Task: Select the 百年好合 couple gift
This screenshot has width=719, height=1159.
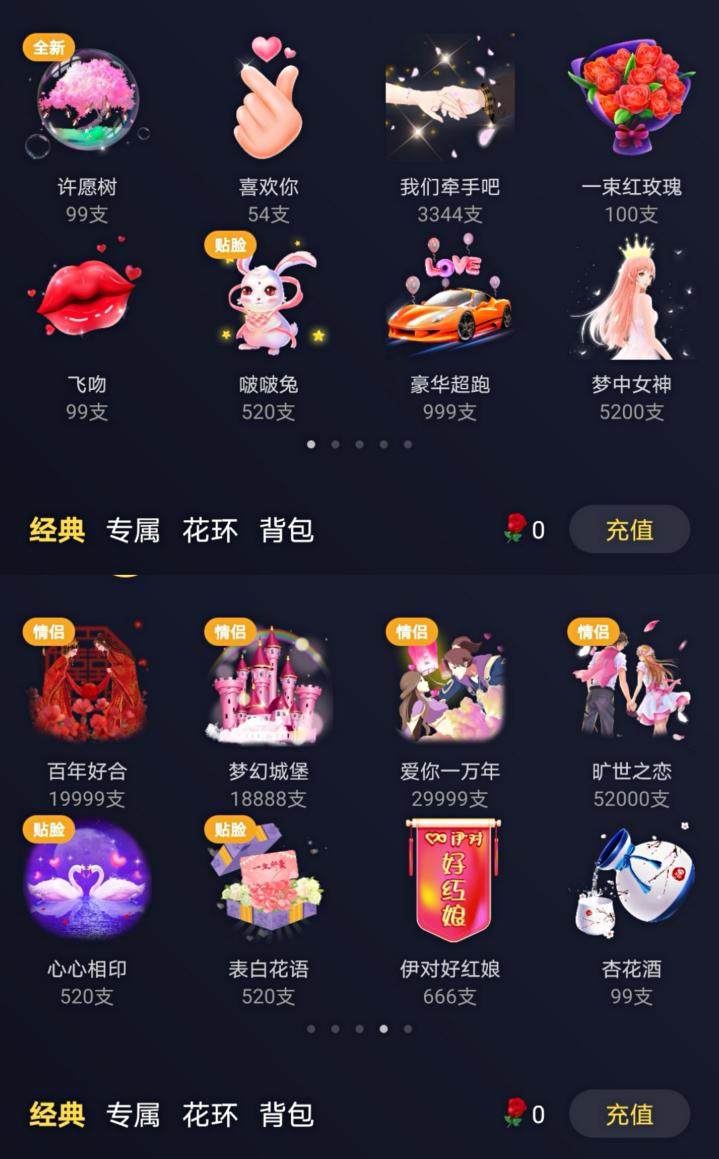Action: point(87,687)
